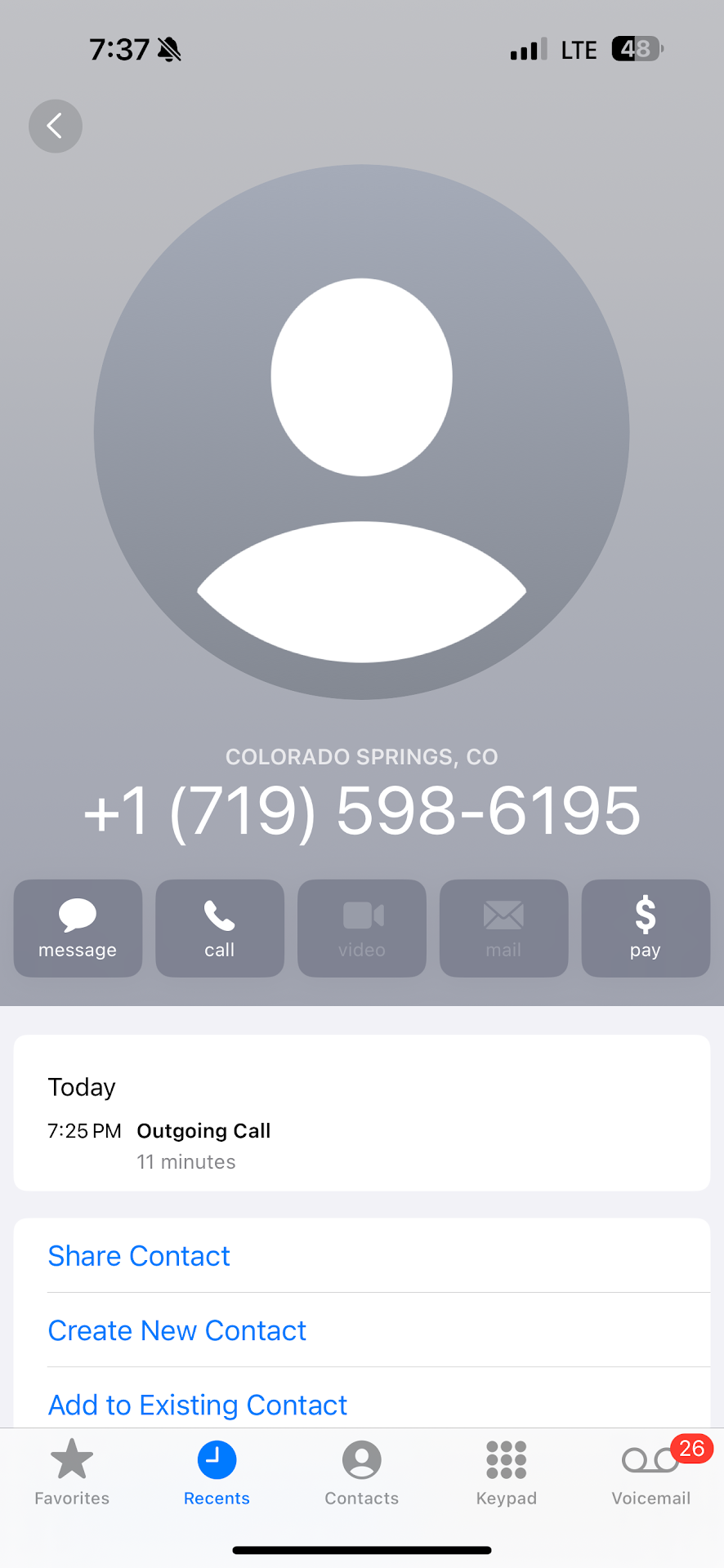This screenshot has width=724, height=1568.
Task: Open the Keypad tab
Action: [x=506, y=1472]
